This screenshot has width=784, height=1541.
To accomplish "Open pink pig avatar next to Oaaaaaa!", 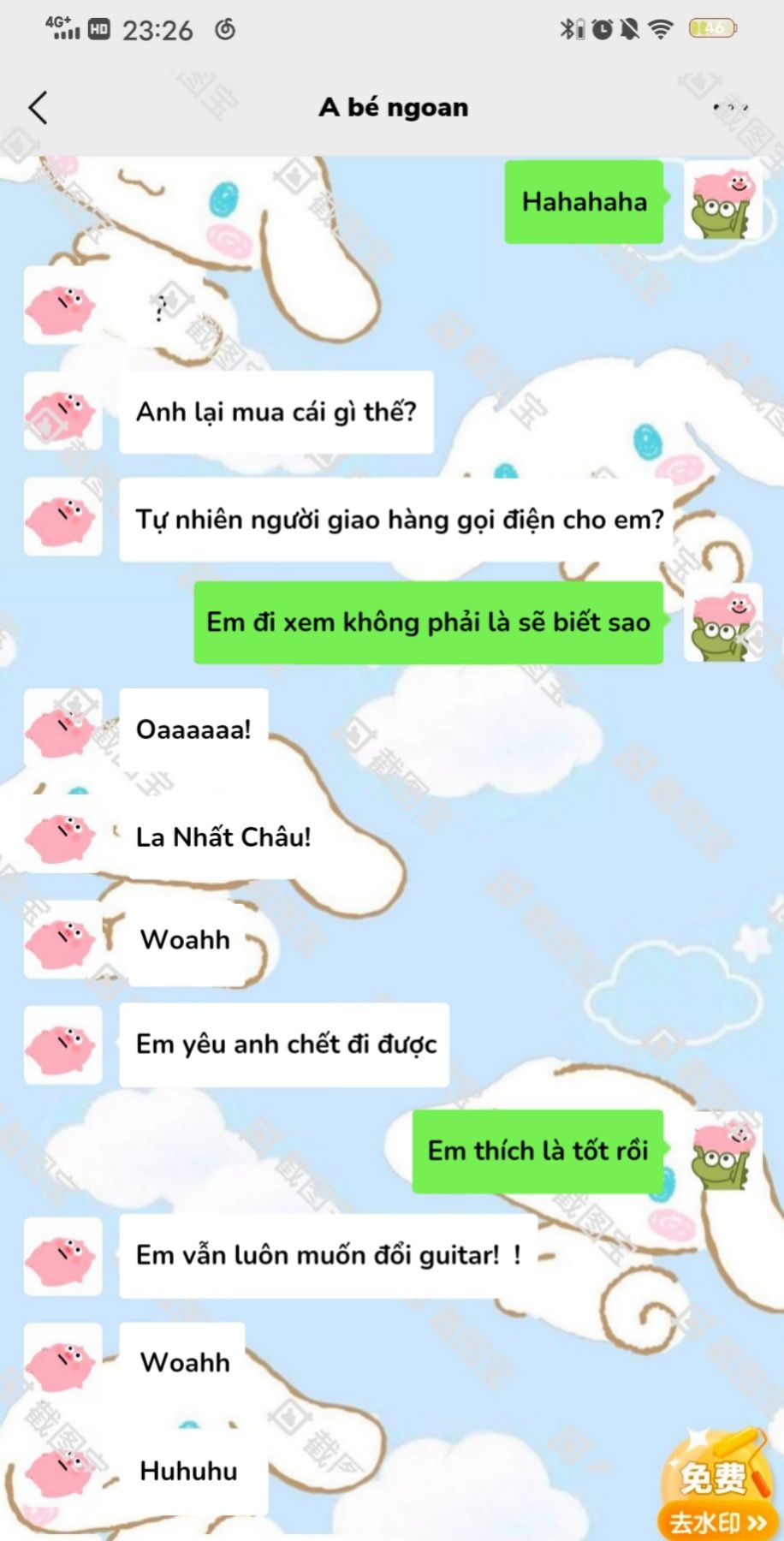I will coord(62,729).
